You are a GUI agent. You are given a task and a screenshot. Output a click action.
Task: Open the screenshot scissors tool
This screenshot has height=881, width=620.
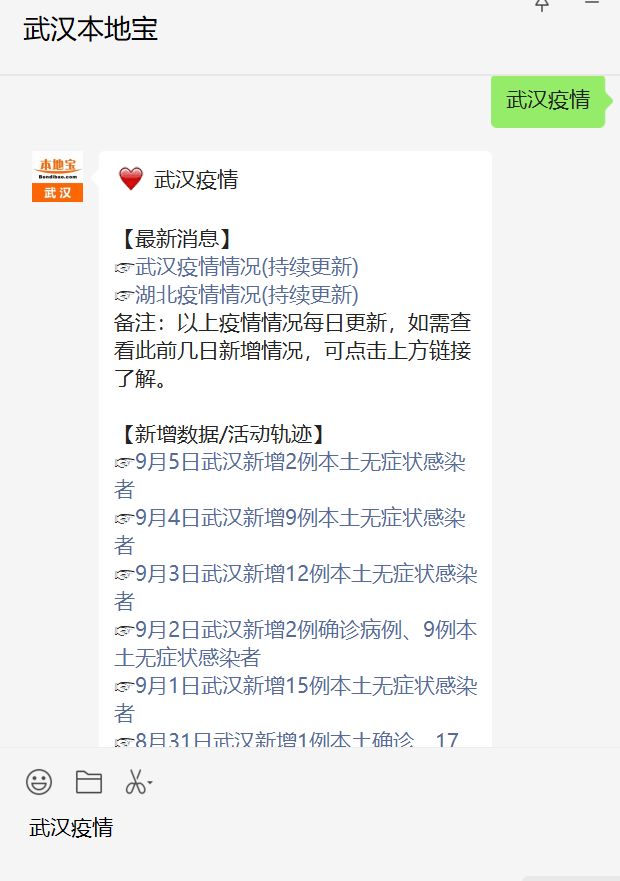[x=136, y=782]
